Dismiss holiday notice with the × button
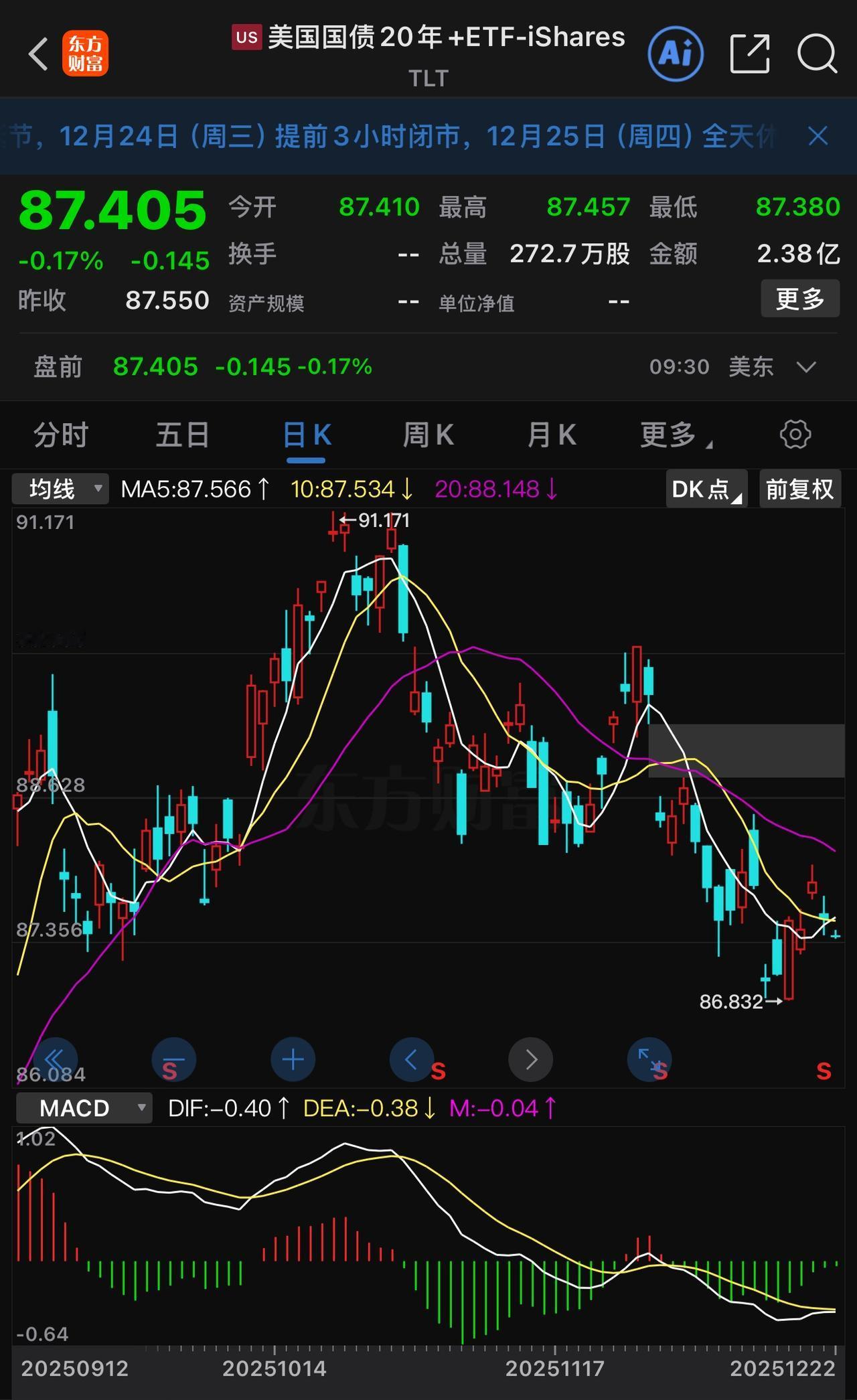This screenshot has height=1400, width=857. pyautogui.click(x=817, y=136)
